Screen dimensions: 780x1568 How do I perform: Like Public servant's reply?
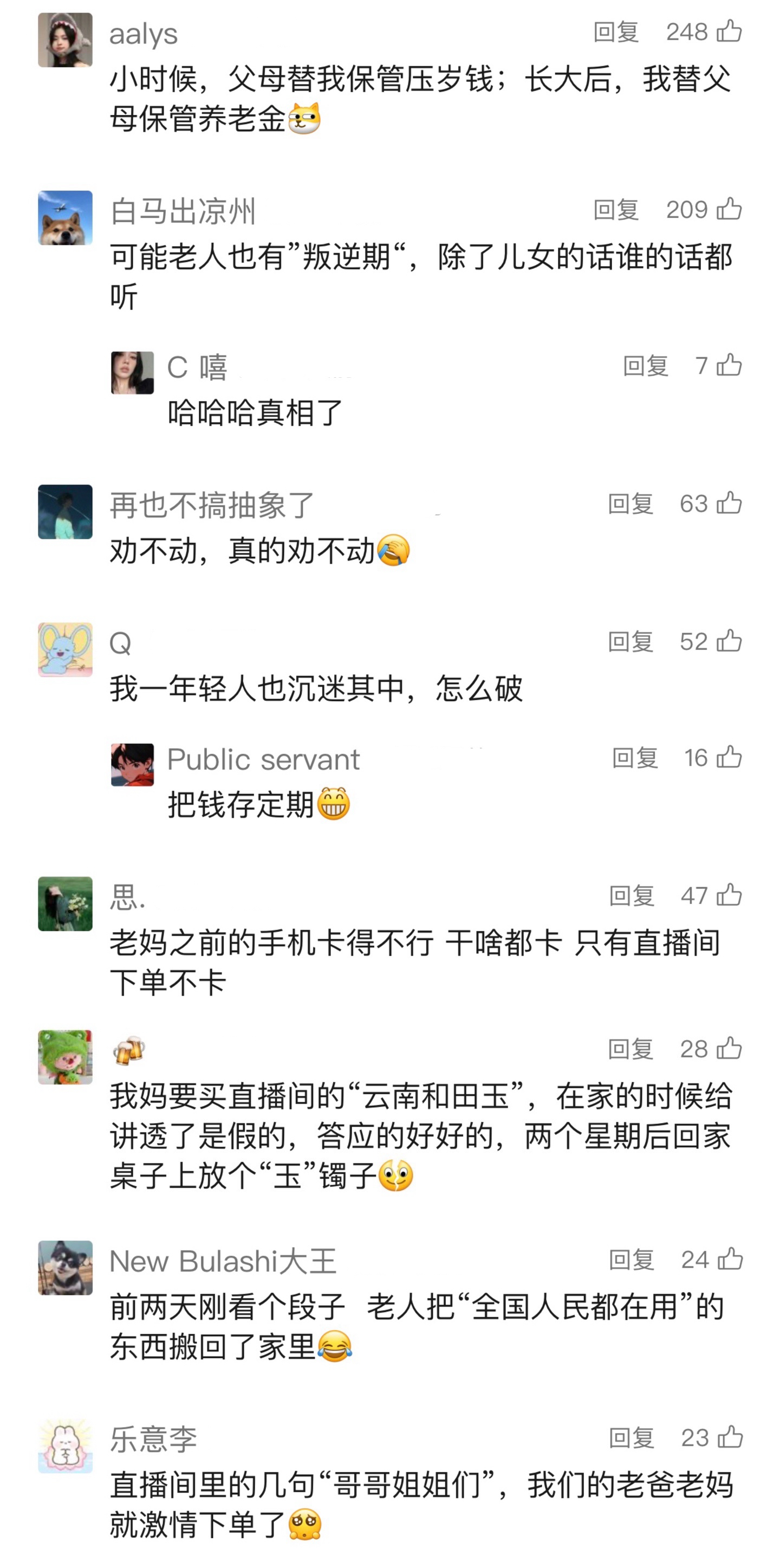729,757
